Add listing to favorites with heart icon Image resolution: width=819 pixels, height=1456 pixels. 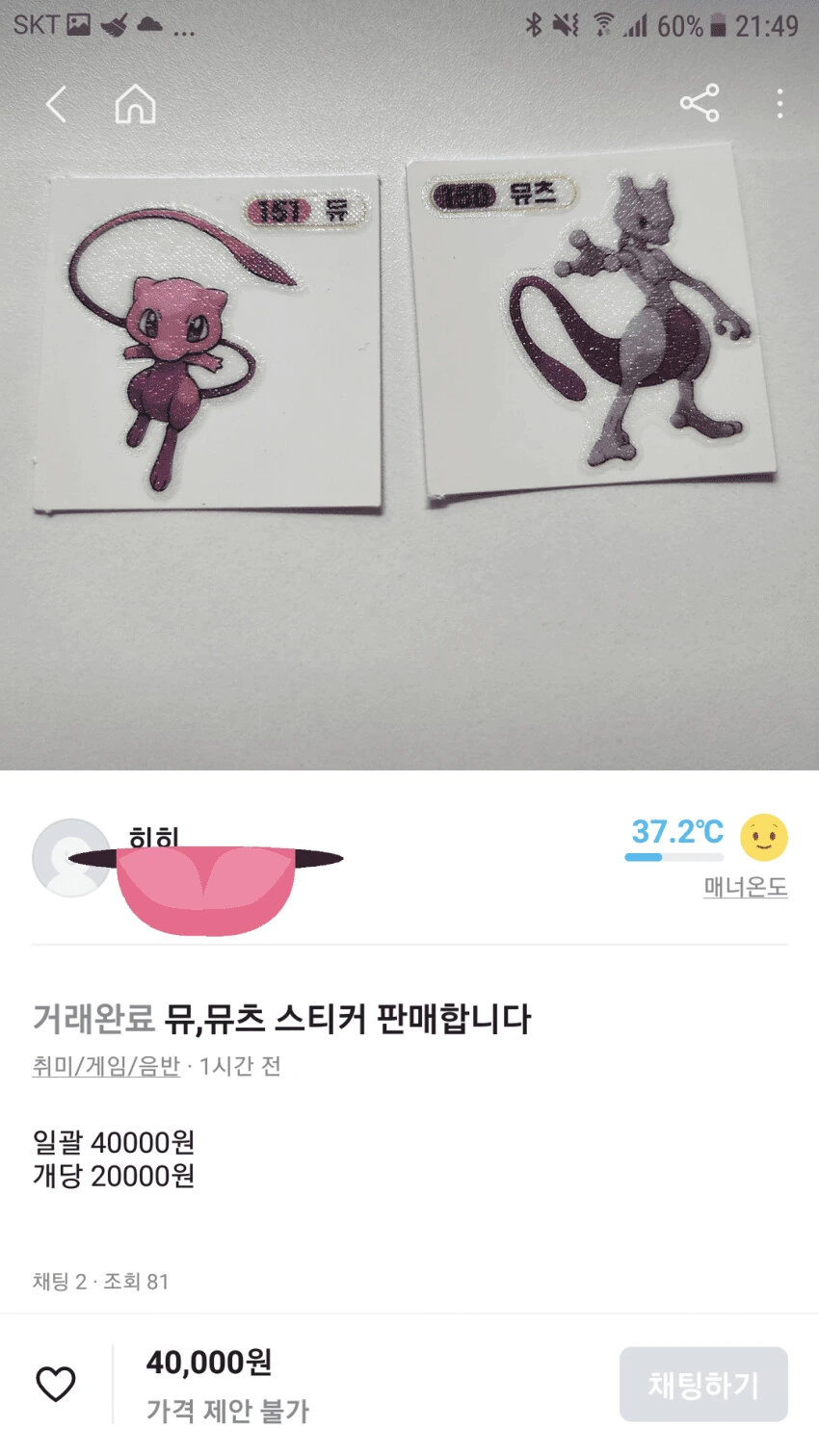click(x=56, y=1384)
